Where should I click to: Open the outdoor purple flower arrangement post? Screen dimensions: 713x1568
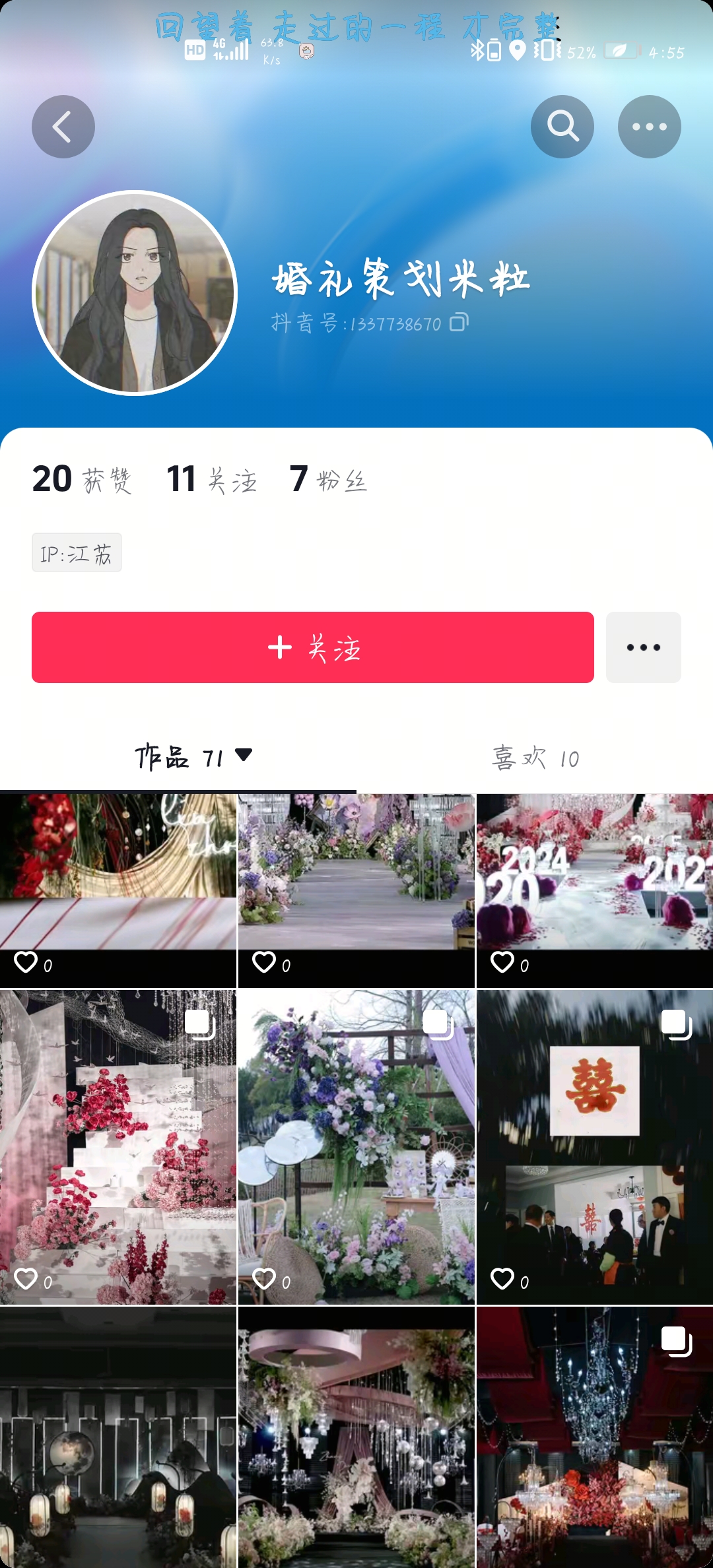(356, 1147)
